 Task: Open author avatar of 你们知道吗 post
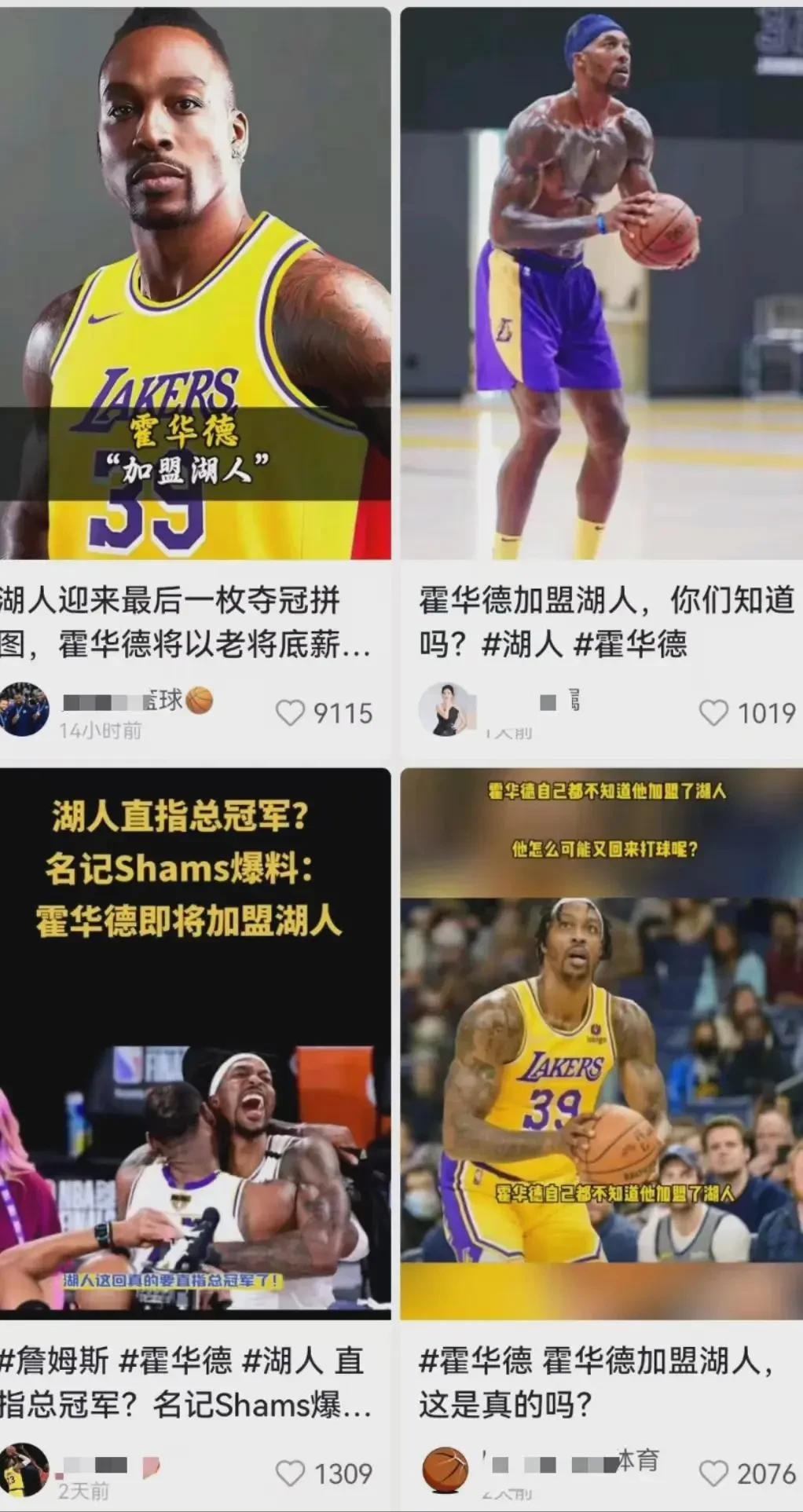[x=445, y=709]
